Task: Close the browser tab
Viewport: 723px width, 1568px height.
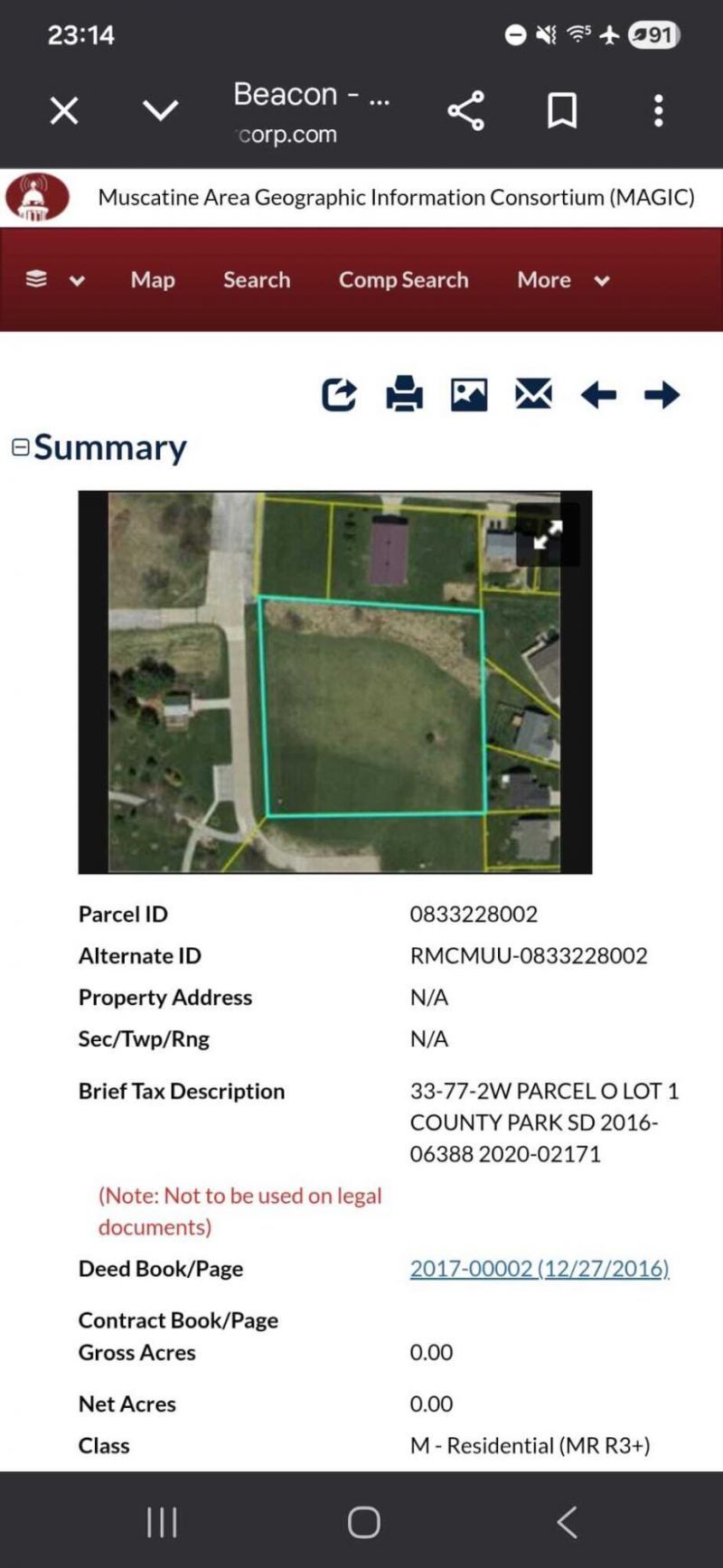Action: (63, 111)
